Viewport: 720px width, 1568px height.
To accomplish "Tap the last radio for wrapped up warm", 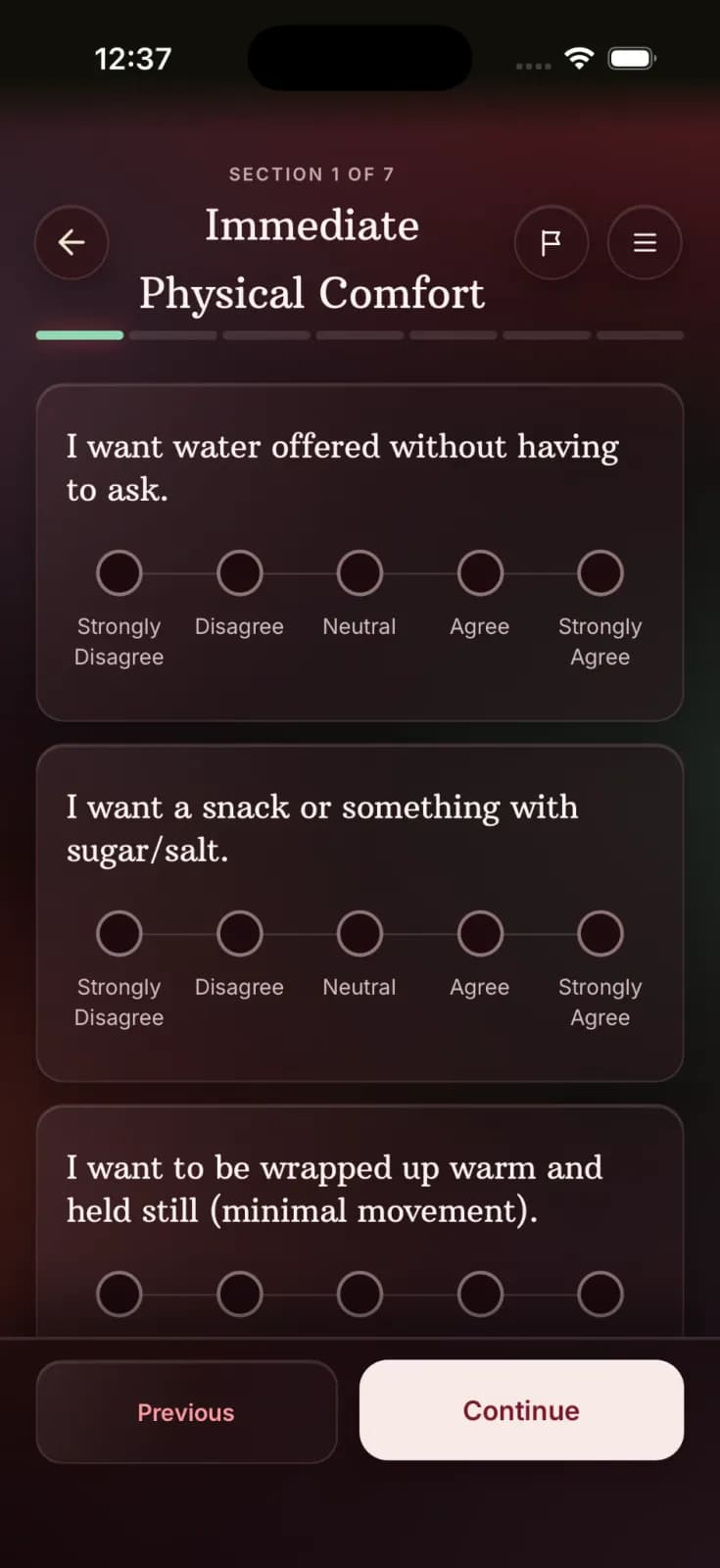I will click(600, 1294).
